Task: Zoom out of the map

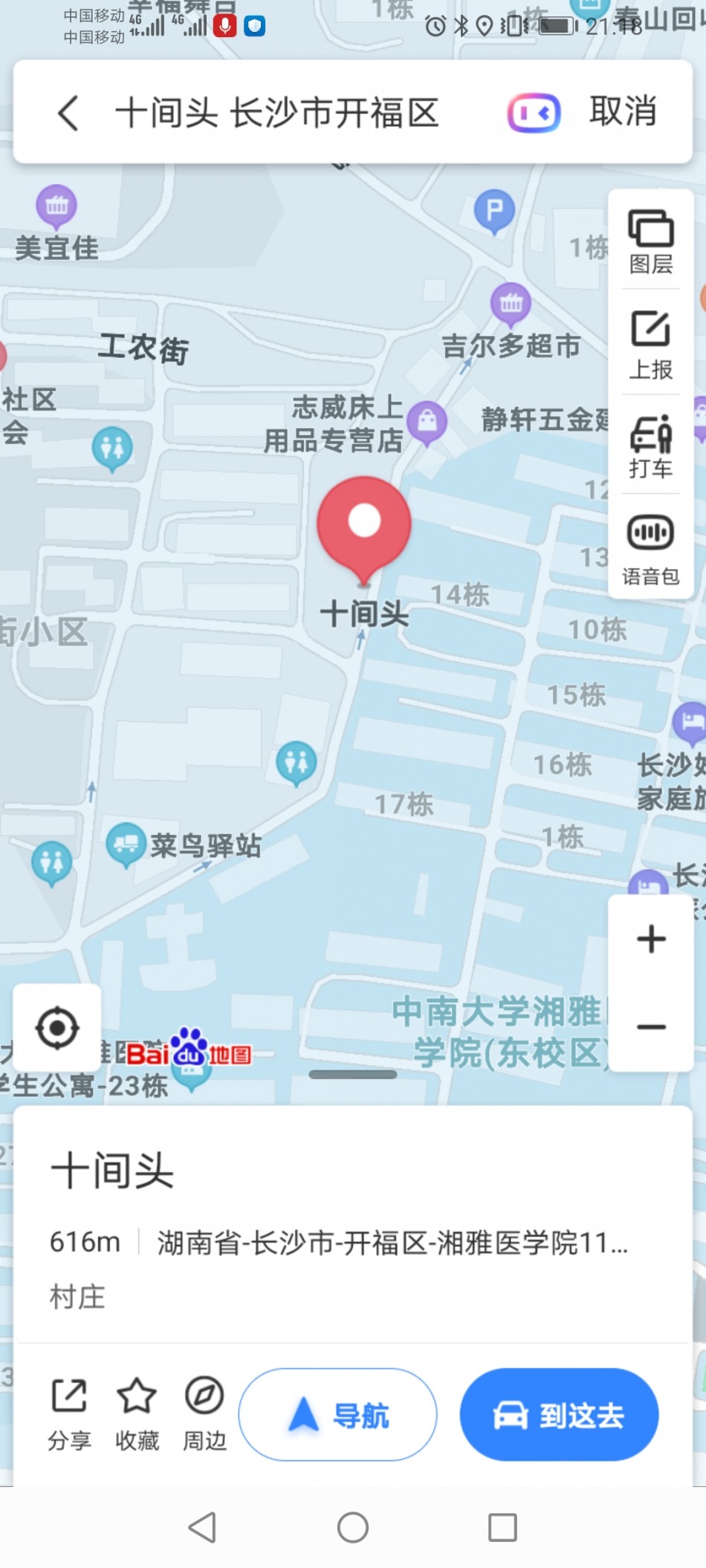Action: tap(651, 1027)
